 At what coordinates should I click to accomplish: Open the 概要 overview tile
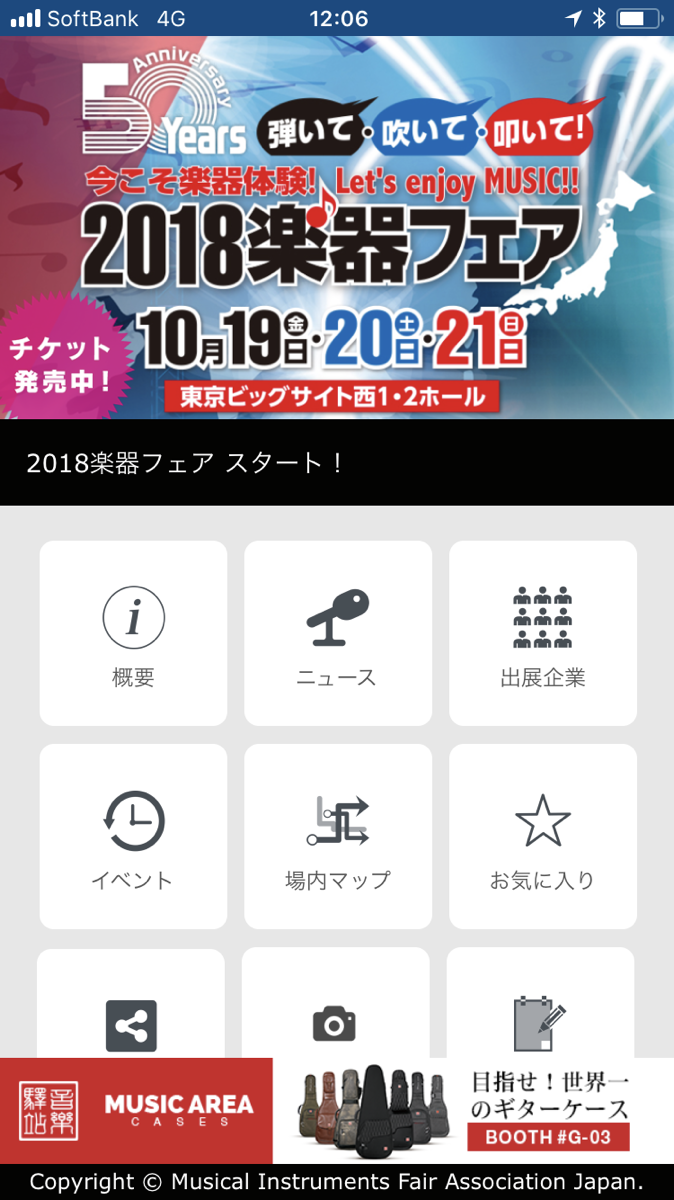pyautogui.click(x=133, y=633)
